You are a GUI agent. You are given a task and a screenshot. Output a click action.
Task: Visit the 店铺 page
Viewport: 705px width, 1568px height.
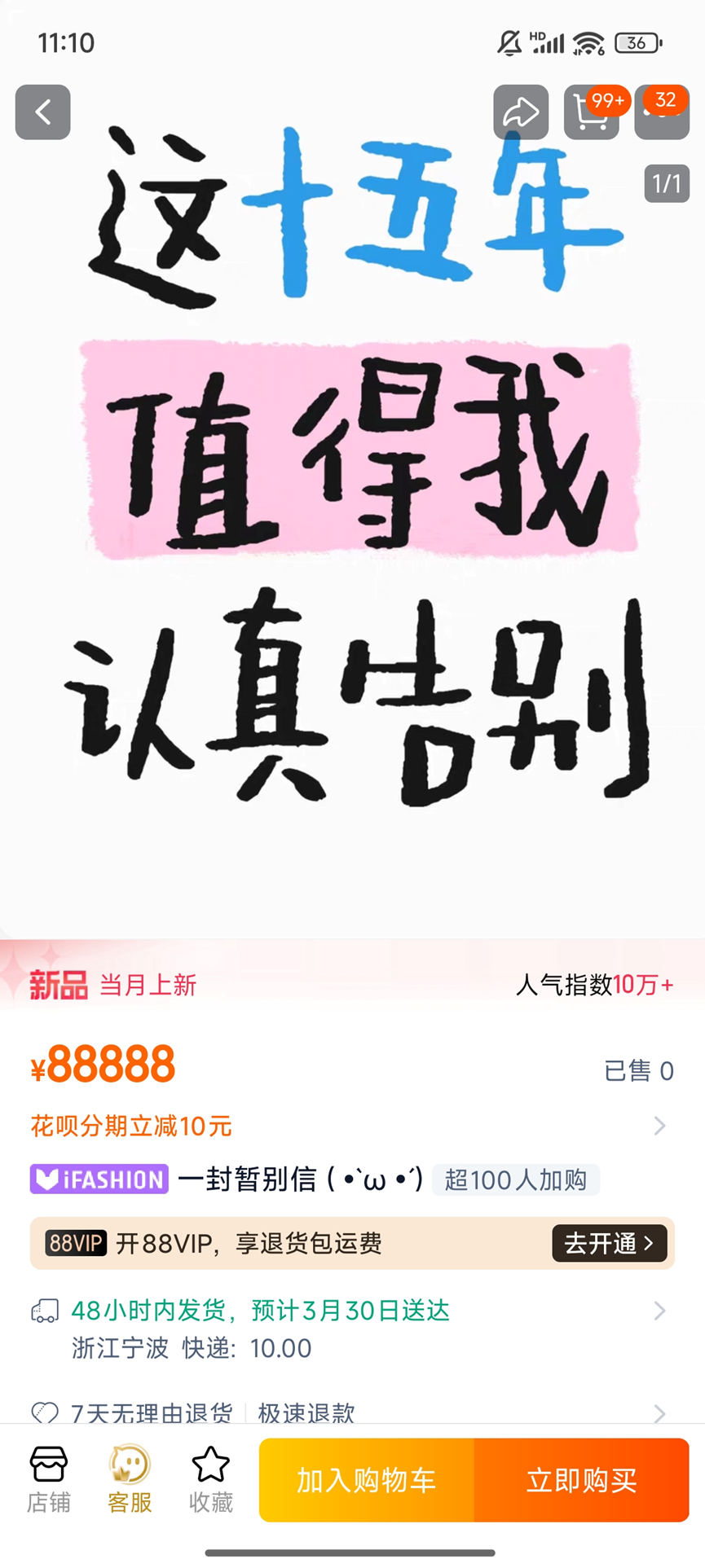[x=49, y=1480]
